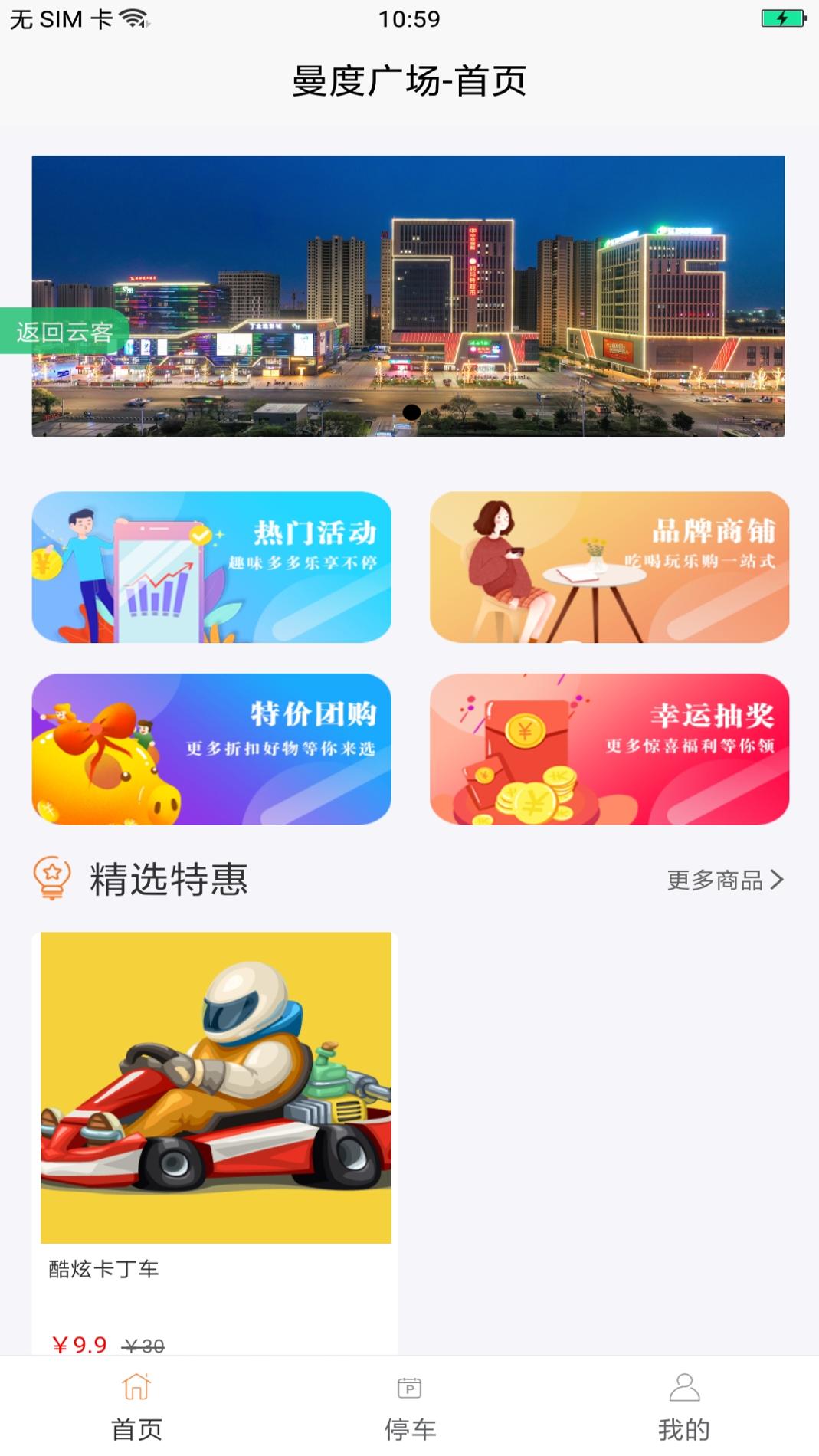Open the 品牌商铺 shops card
819x1456 pixels.
[609, 570]
